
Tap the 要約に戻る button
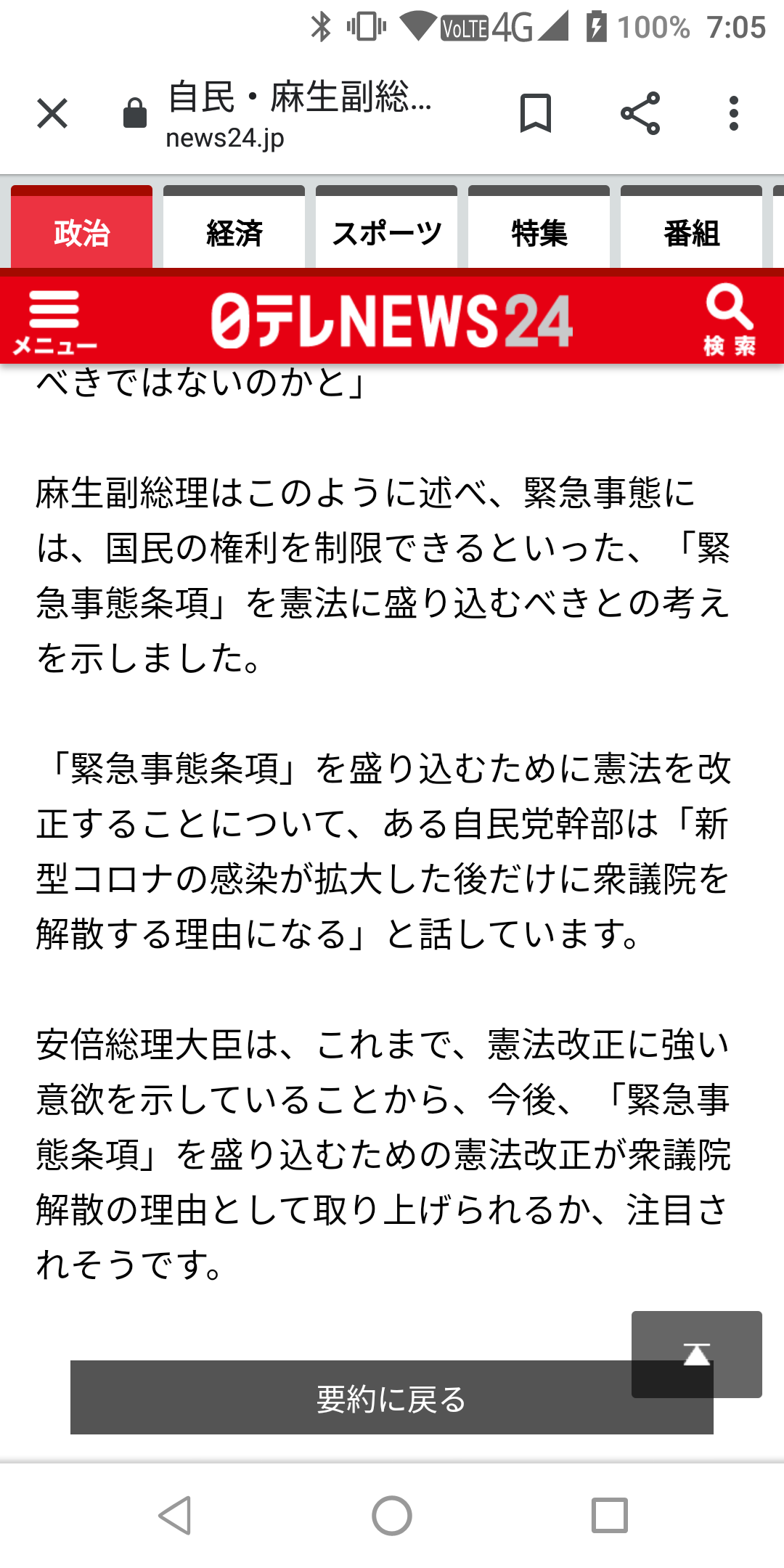(x=348, y=1398)
